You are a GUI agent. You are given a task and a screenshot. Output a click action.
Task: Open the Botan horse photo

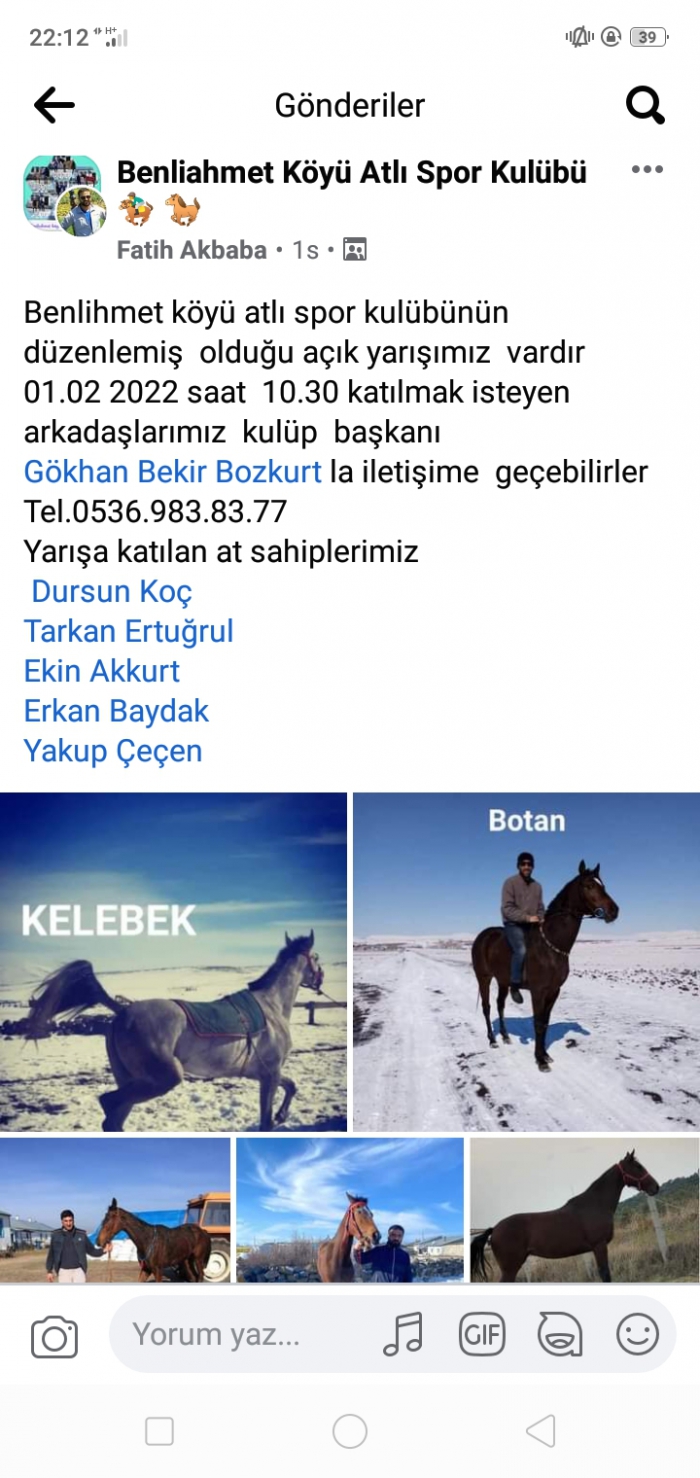click(526, 962)
